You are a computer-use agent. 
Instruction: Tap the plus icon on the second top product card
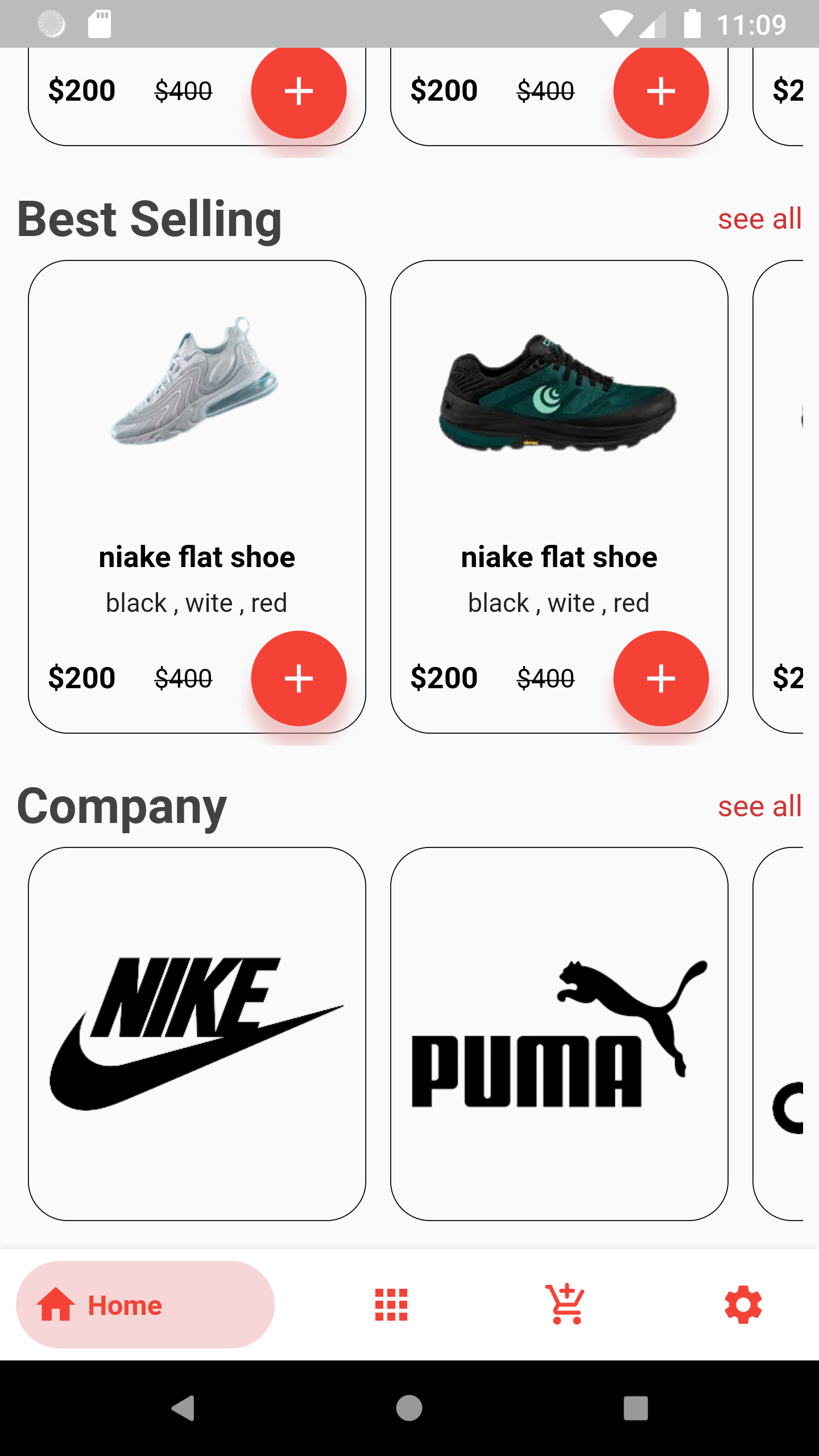pyautogui.click(x=661, y=91)
